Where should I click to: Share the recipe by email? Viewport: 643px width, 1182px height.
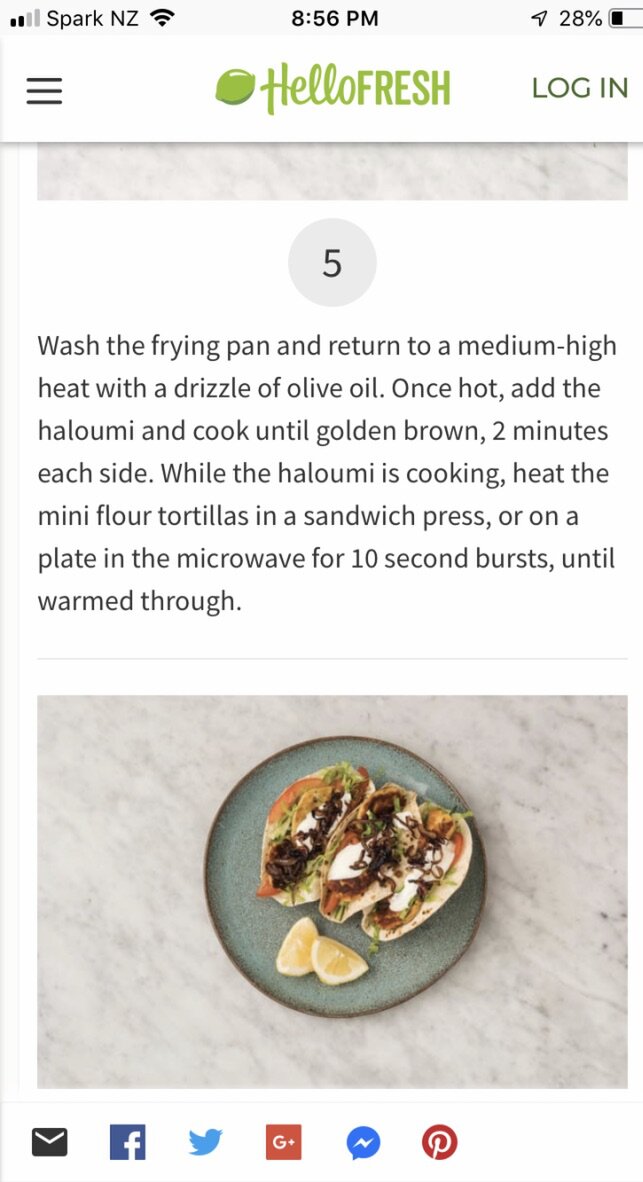tap(50, 1141)
